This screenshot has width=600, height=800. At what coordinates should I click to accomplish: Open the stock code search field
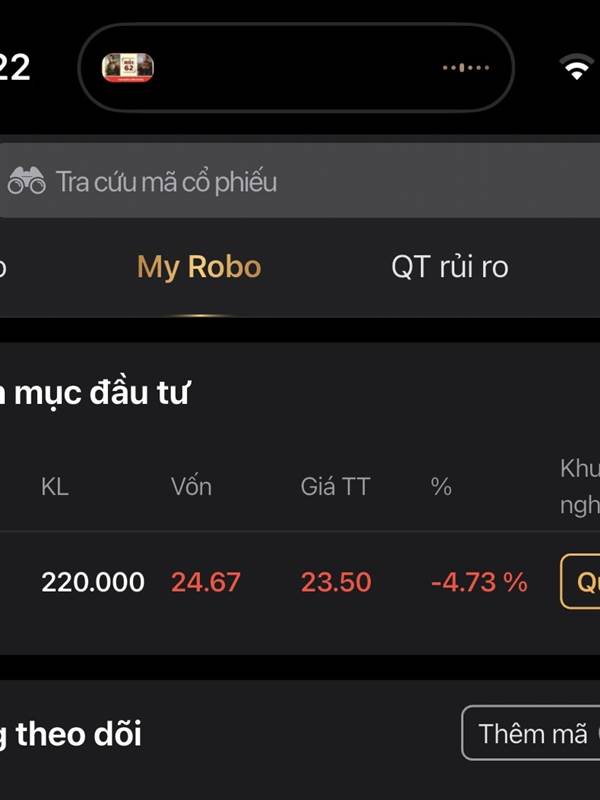point(300,181)
